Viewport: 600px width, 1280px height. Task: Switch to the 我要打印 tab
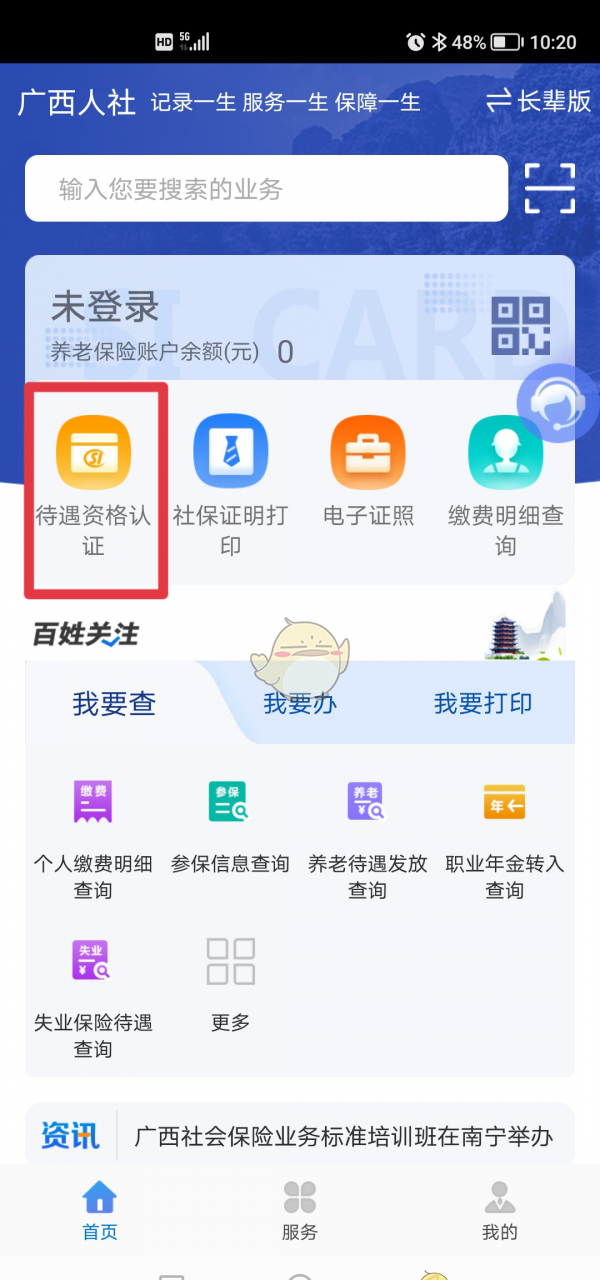483,704
